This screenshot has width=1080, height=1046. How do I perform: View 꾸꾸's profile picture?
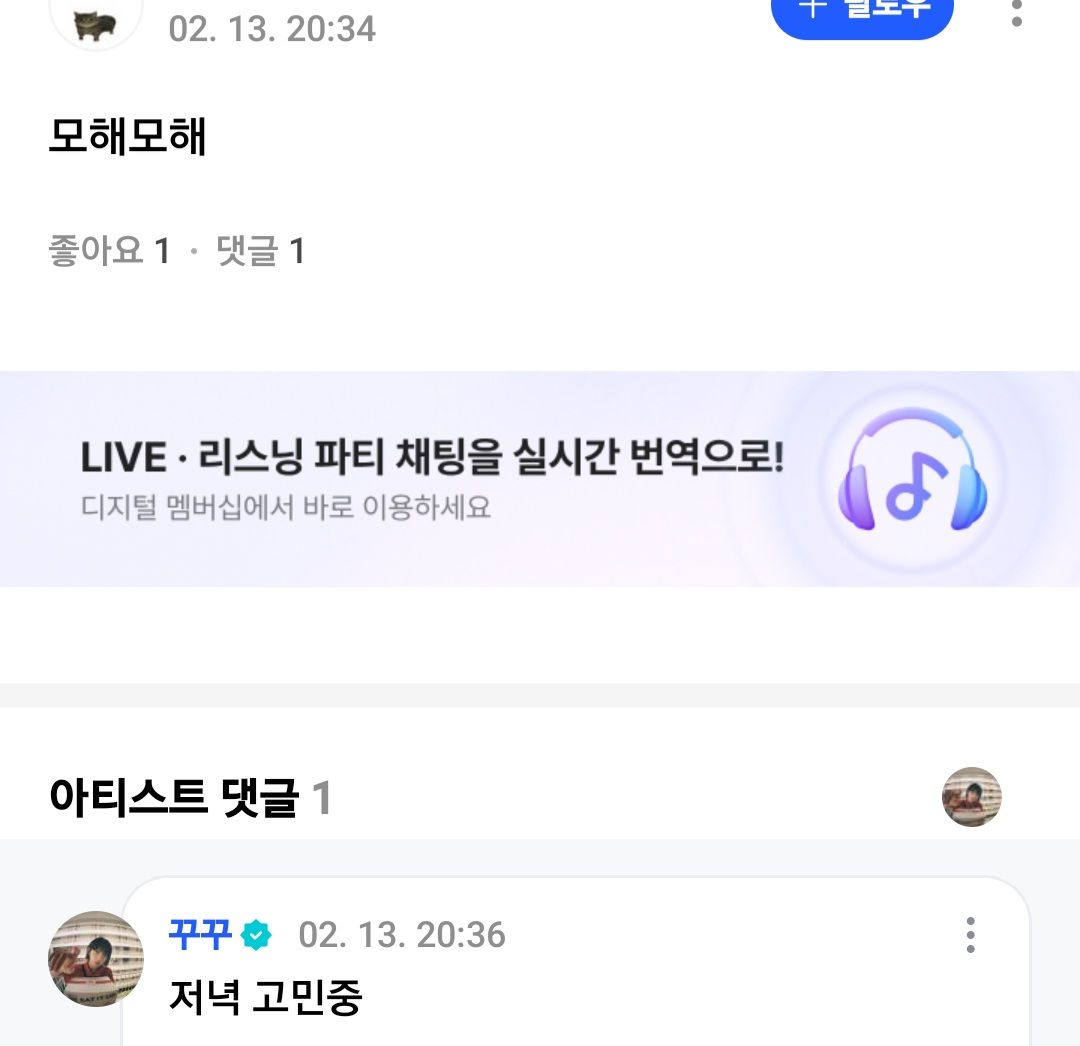click(x=96, y=958)
